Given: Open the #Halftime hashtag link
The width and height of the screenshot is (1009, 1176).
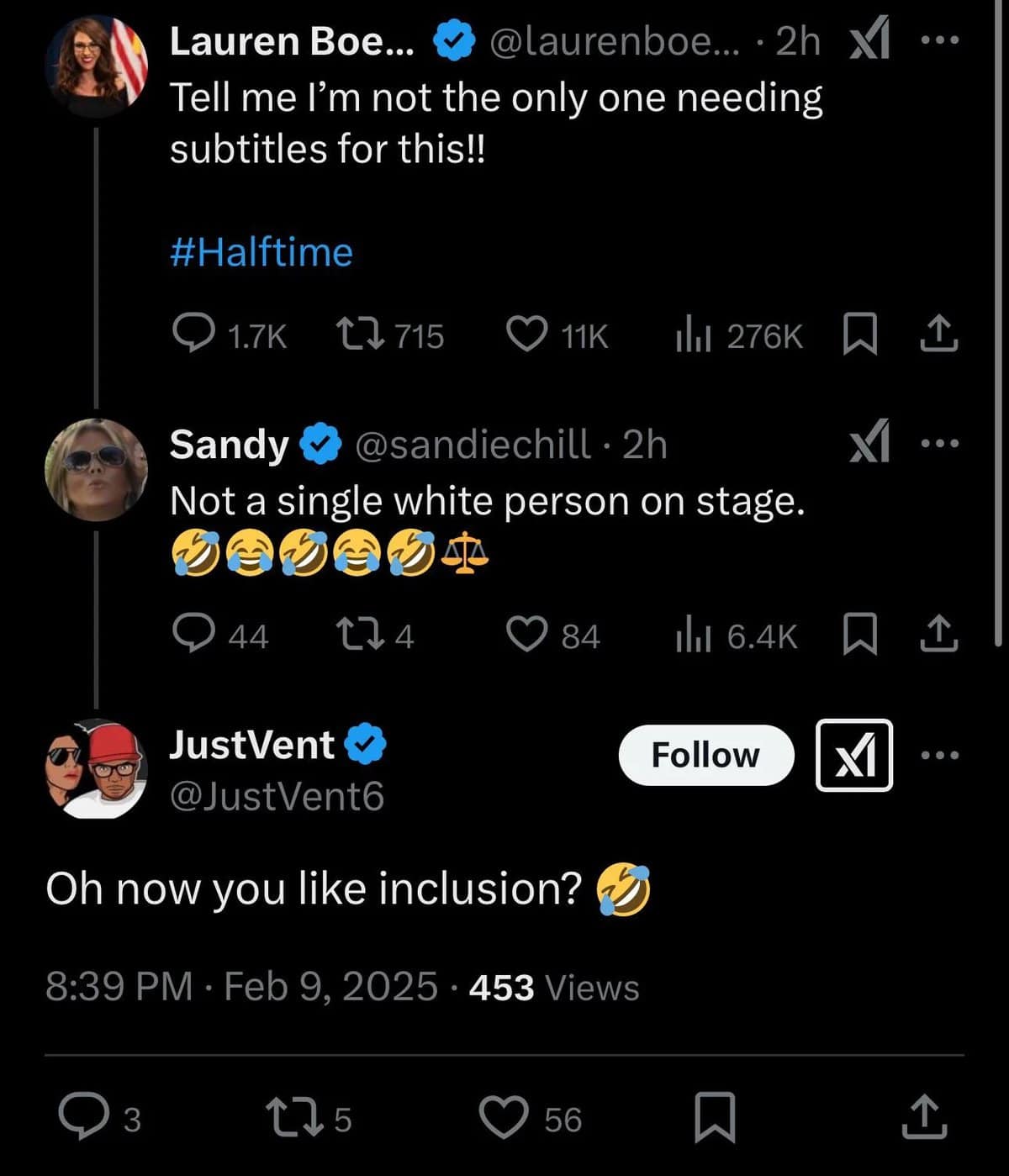Looking at the screenshot, I should (x=261, y=252).
